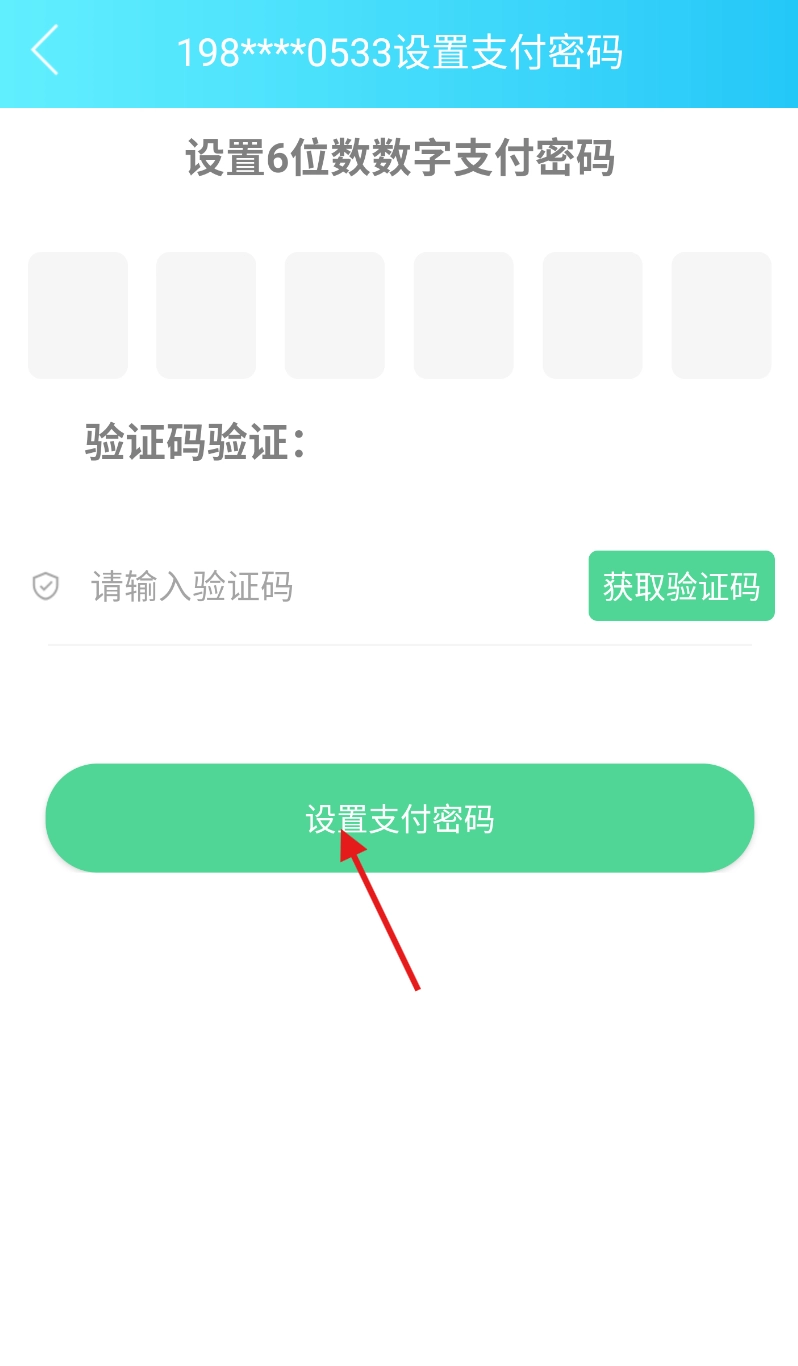The image size is (798, 1366).
Task: Tap 获取验证码 to request a code
Action: (681, 586)
